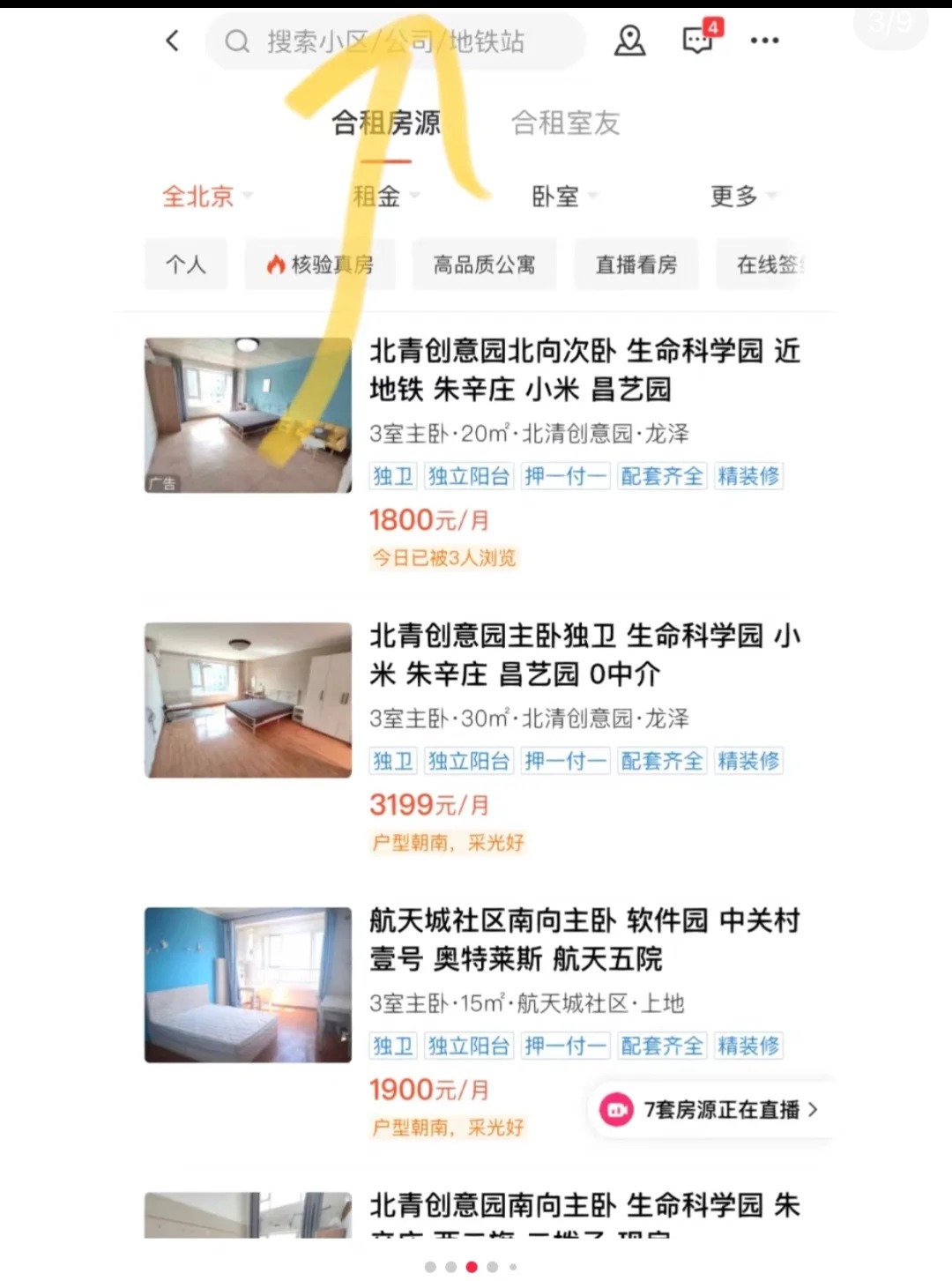
Task: Go back using the top arrow
Action: [x=173, y=41]
